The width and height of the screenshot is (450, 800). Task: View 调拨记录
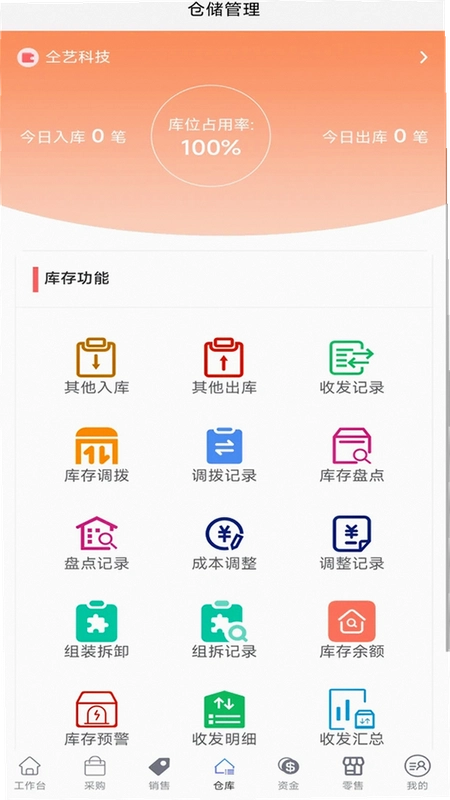point(224,455)
